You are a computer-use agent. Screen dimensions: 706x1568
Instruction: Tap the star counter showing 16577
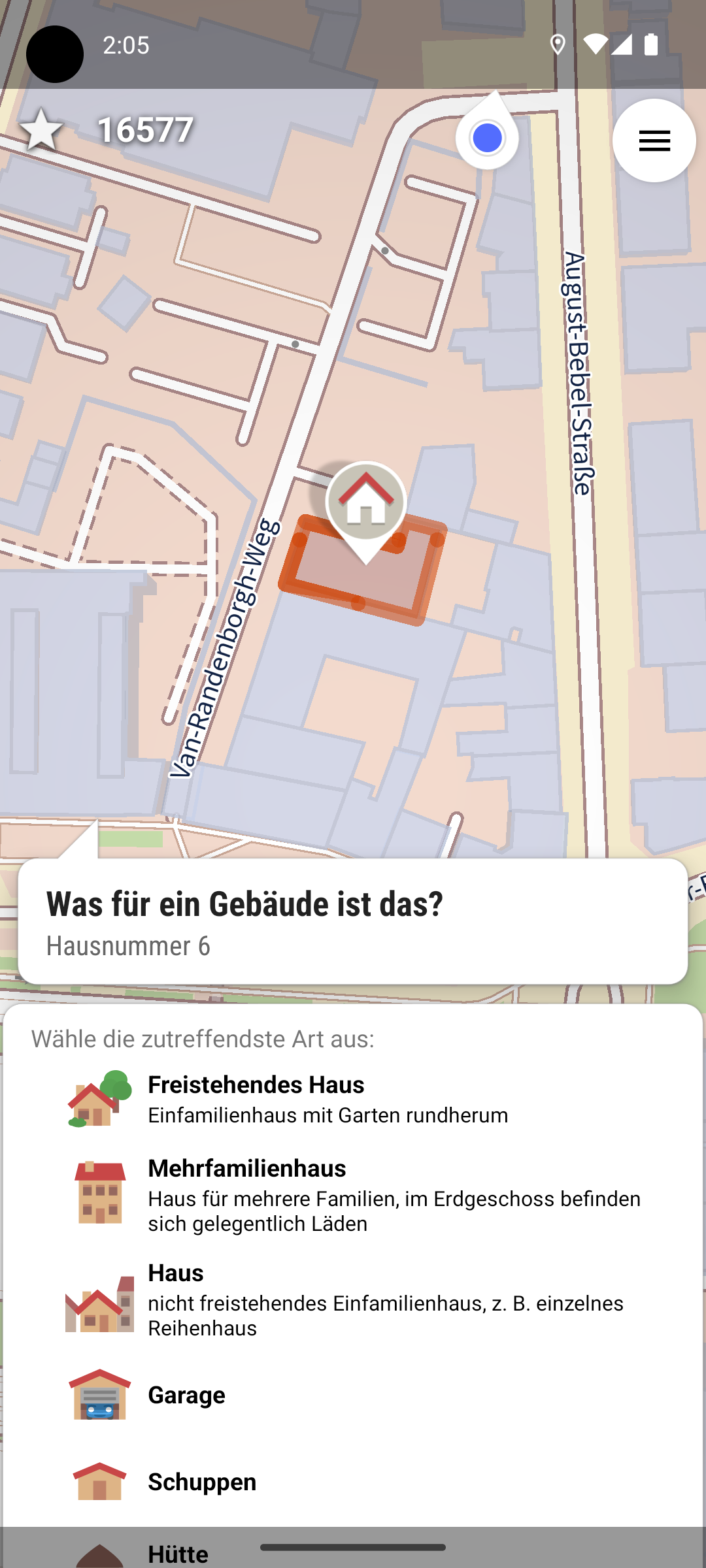(107, 129)
